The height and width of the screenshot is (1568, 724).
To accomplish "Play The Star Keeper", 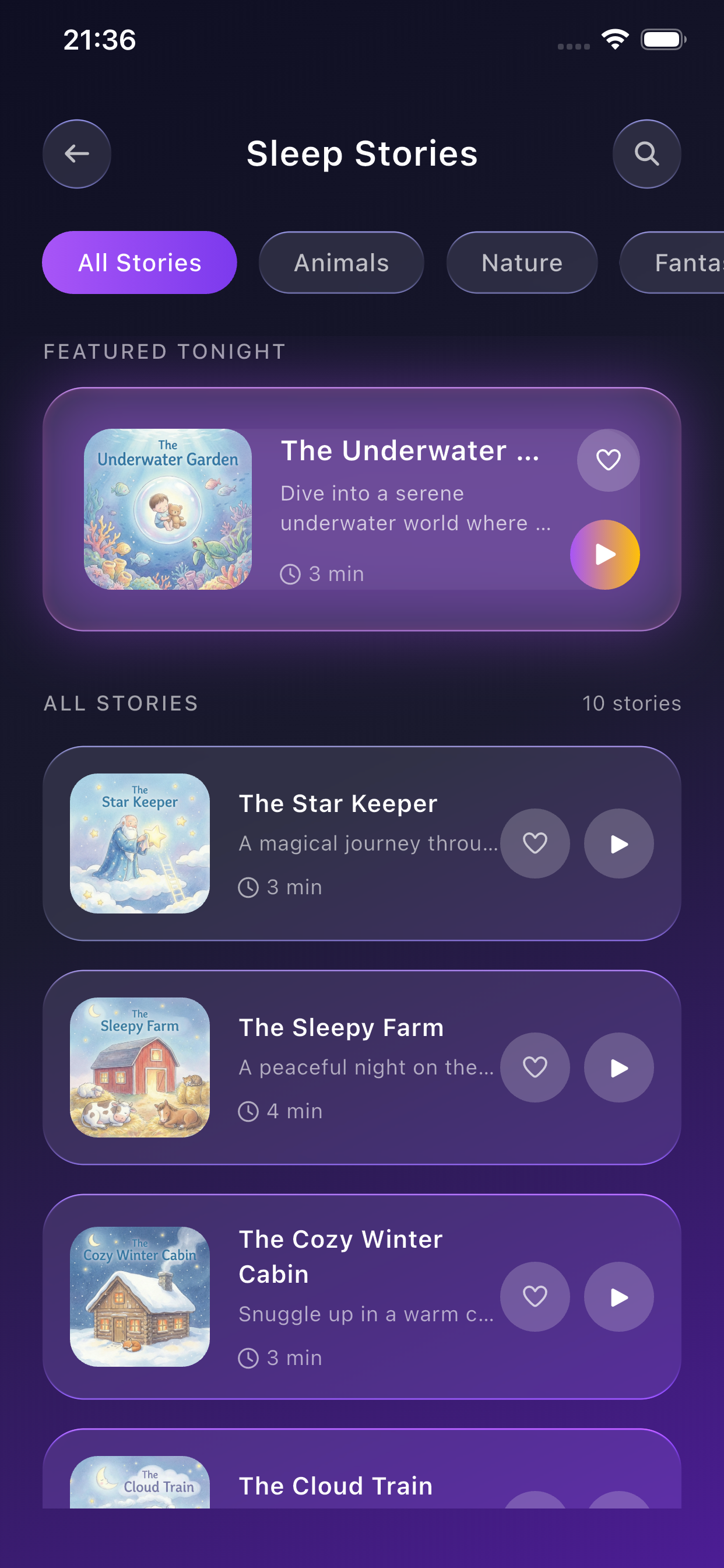I will coord(618,843).
